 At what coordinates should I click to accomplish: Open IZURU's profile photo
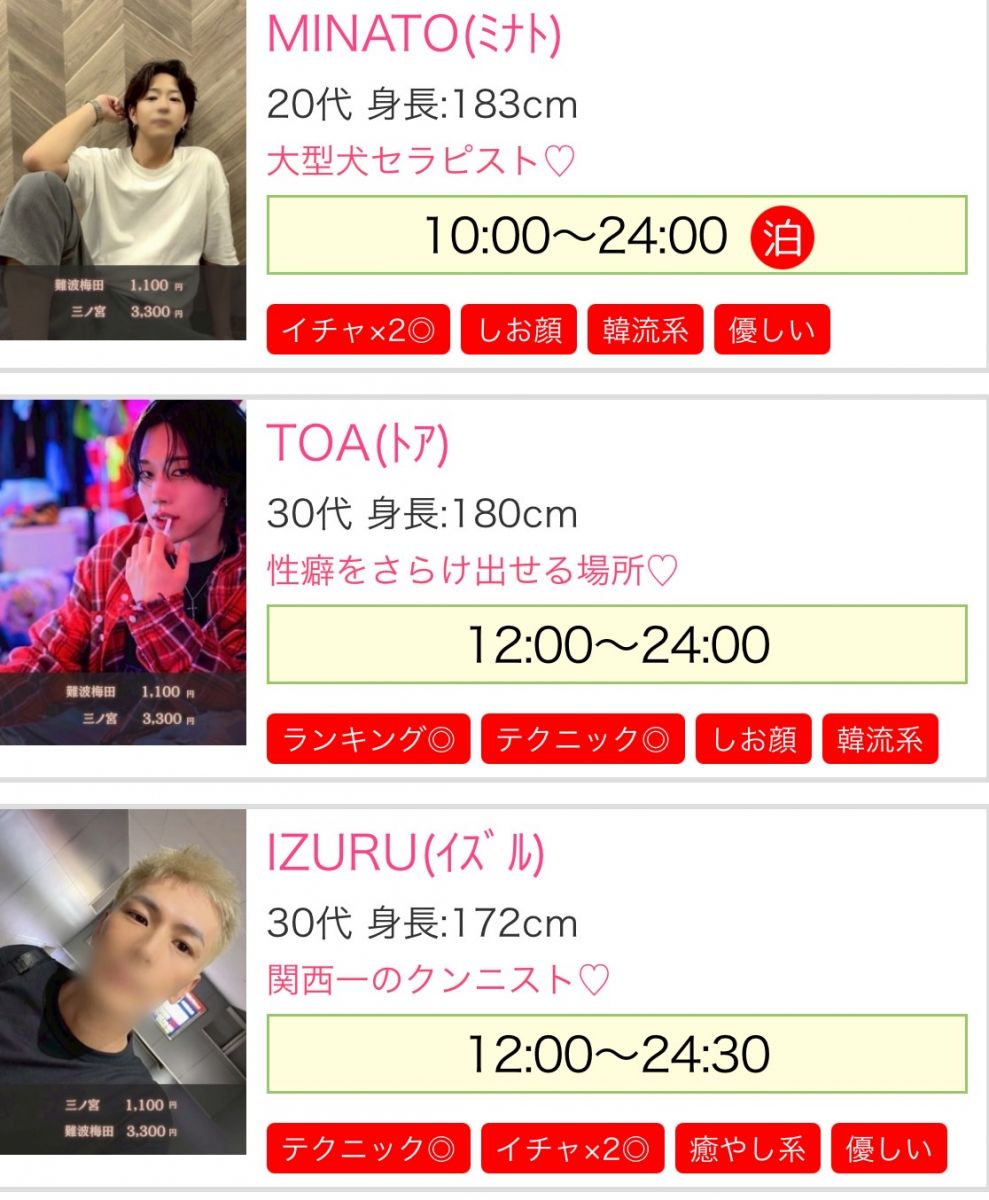coord(122,982)
